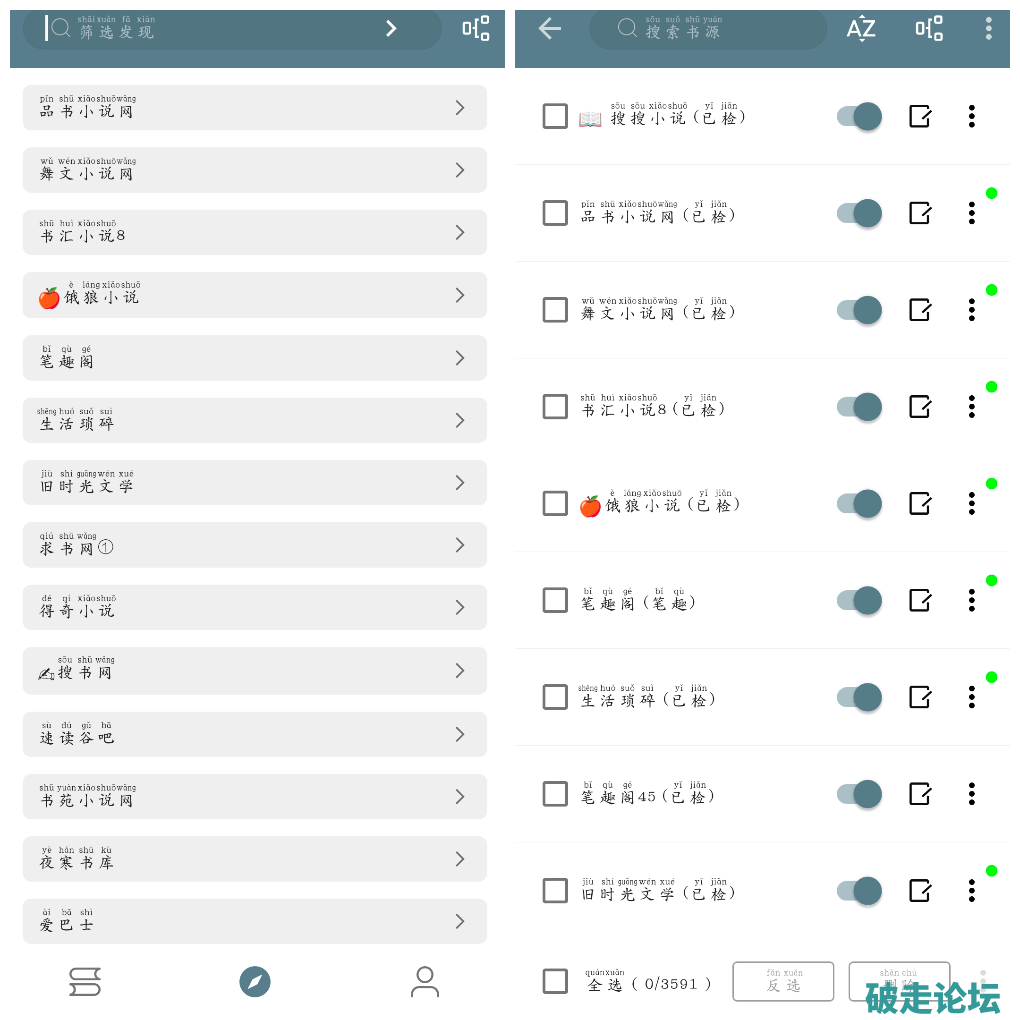Open 品书小说网 in the discovery list

tap(254, 108)
